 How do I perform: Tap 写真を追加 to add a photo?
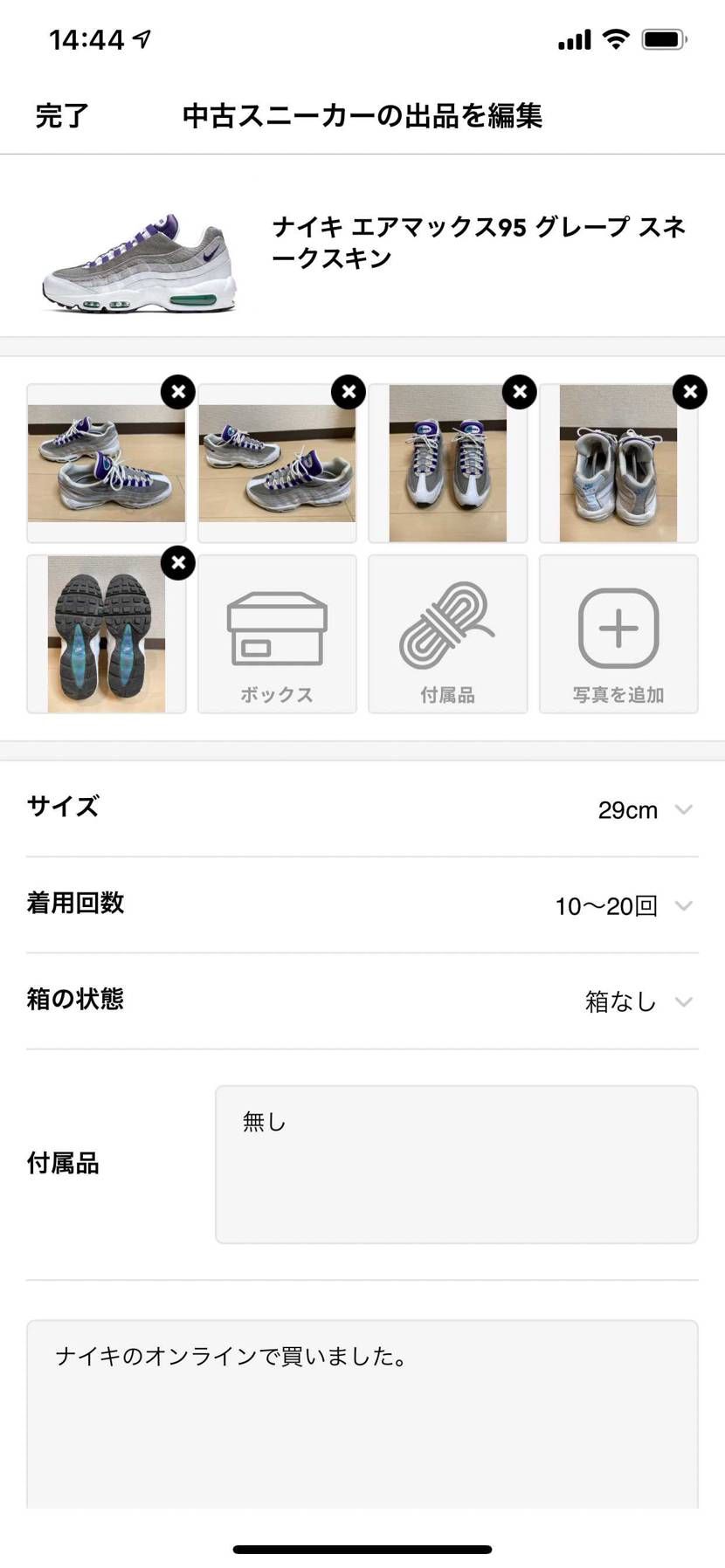tap(618, 634)
